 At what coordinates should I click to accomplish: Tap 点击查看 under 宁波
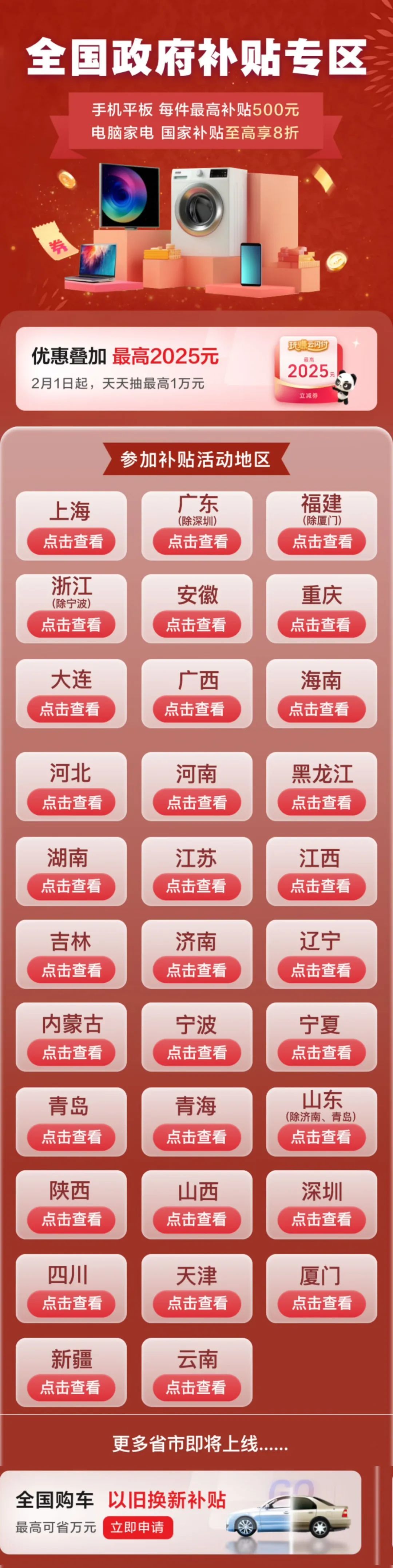pyautogui.click(x=196, y=1053)
